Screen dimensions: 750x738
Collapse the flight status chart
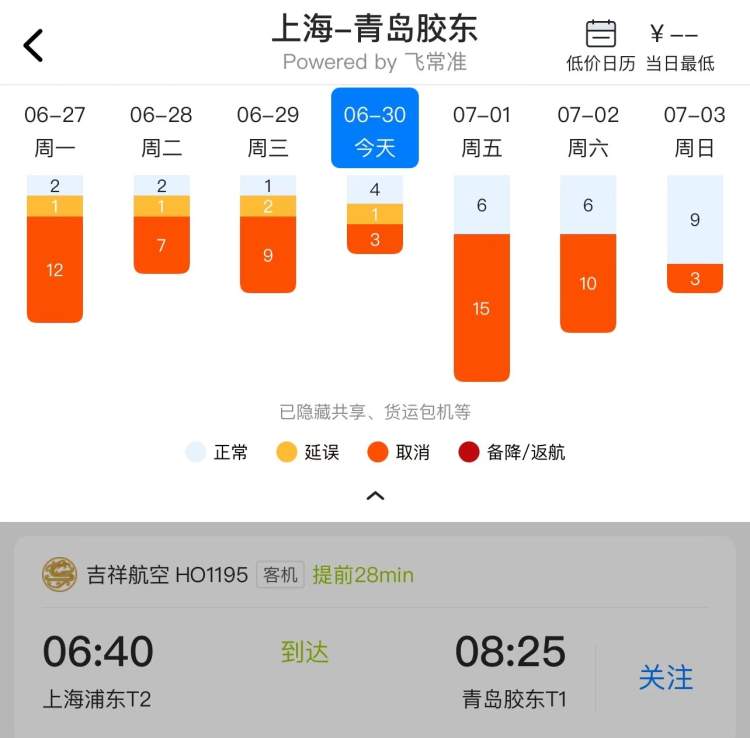point(375,496)
